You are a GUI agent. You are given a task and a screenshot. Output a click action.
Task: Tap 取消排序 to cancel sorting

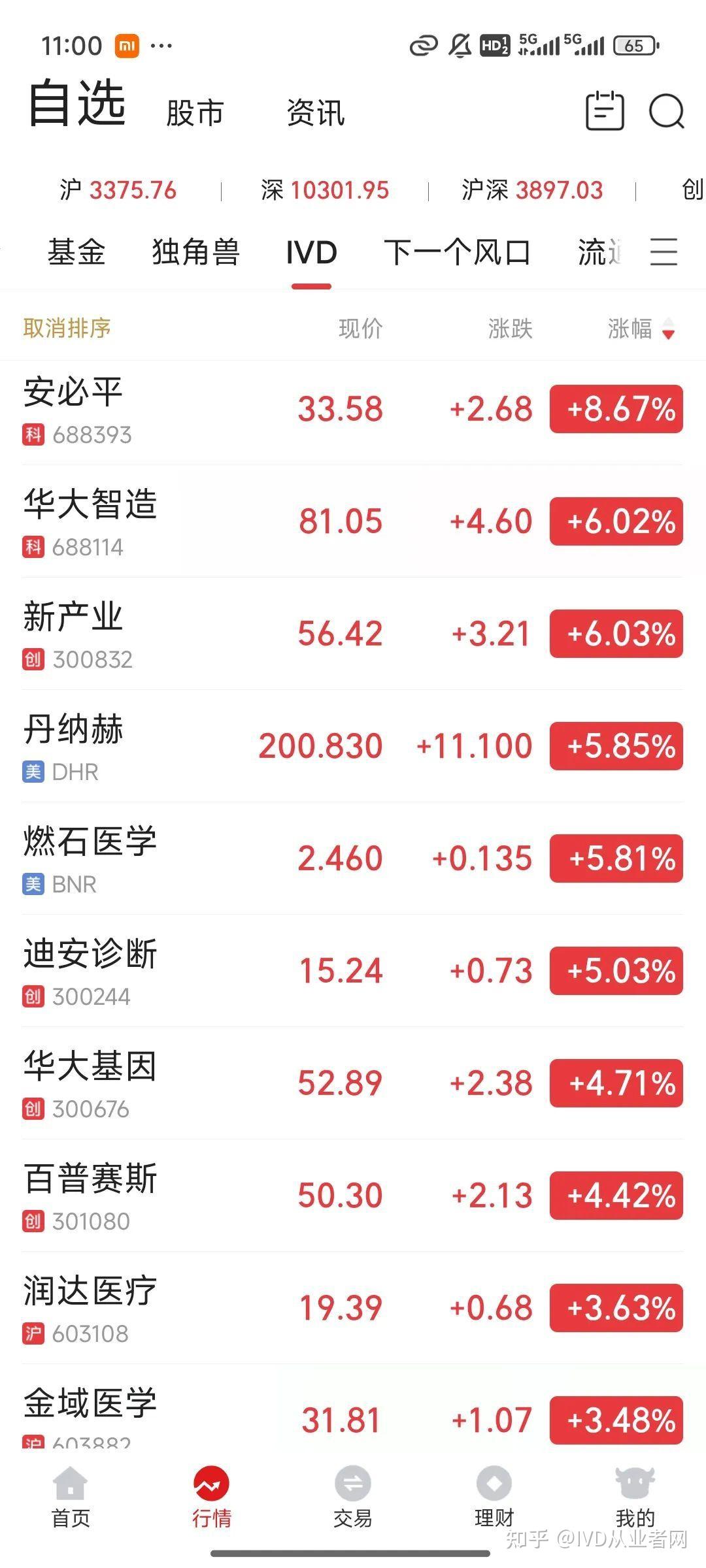point(67,328)
